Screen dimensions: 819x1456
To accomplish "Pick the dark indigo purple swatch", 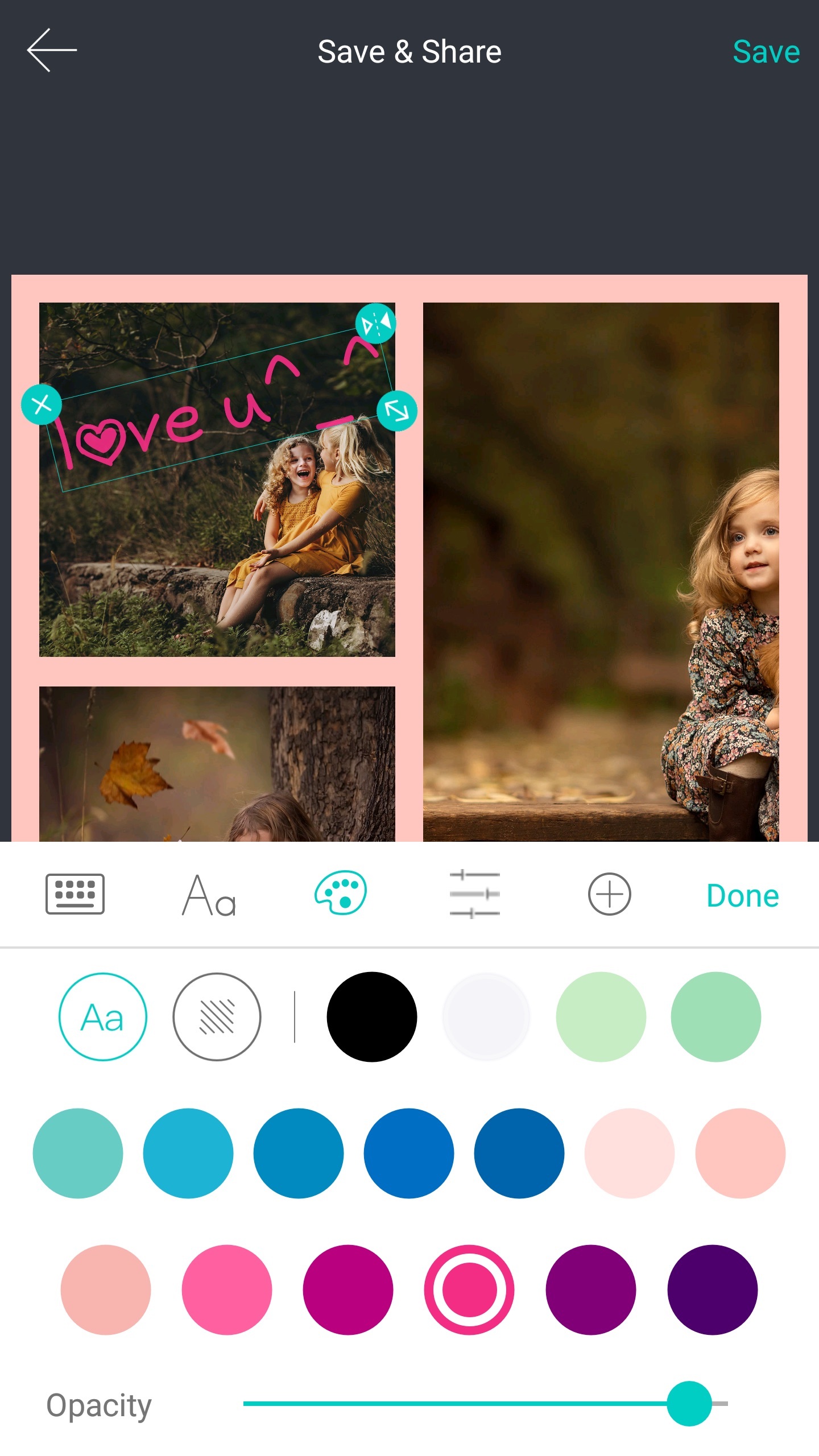I will point(712,1290).
